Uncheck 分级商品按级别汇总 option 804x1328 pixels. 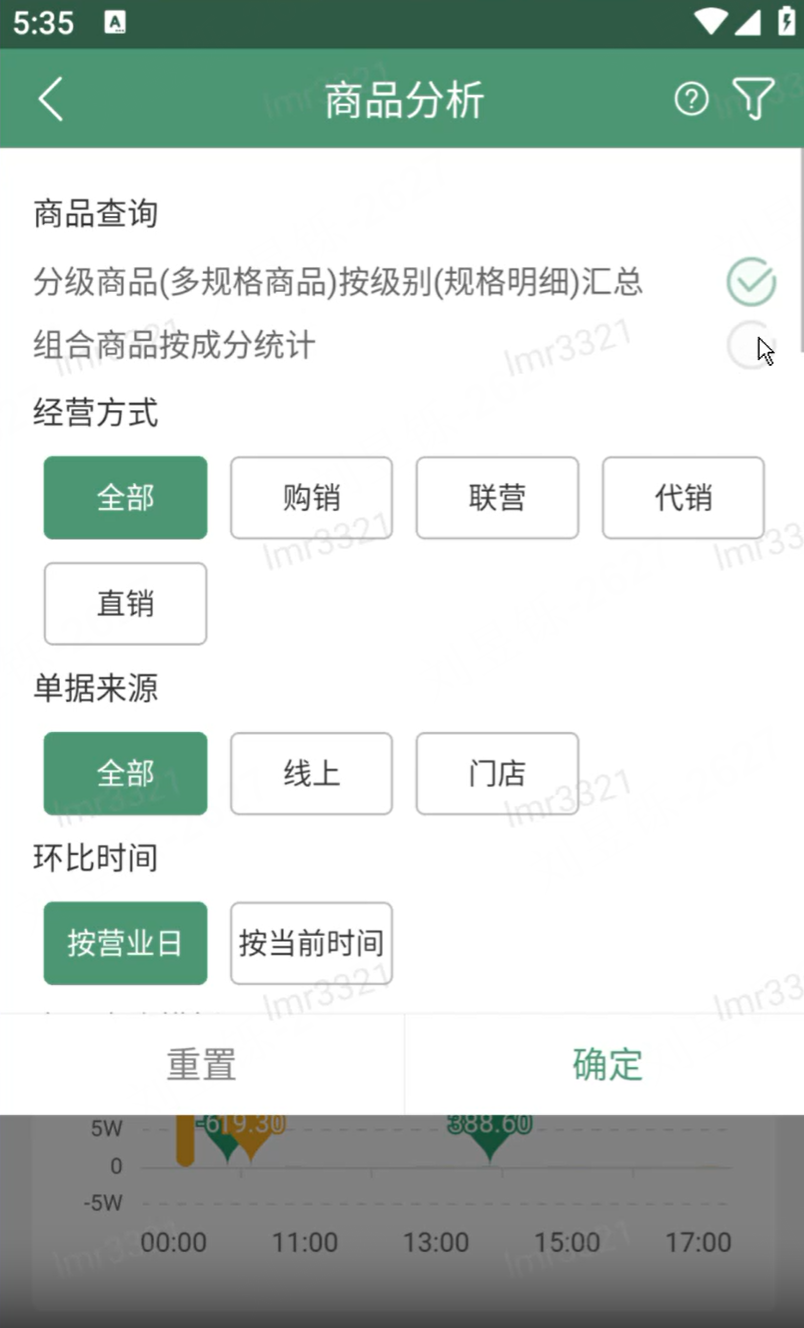[751, 282]
